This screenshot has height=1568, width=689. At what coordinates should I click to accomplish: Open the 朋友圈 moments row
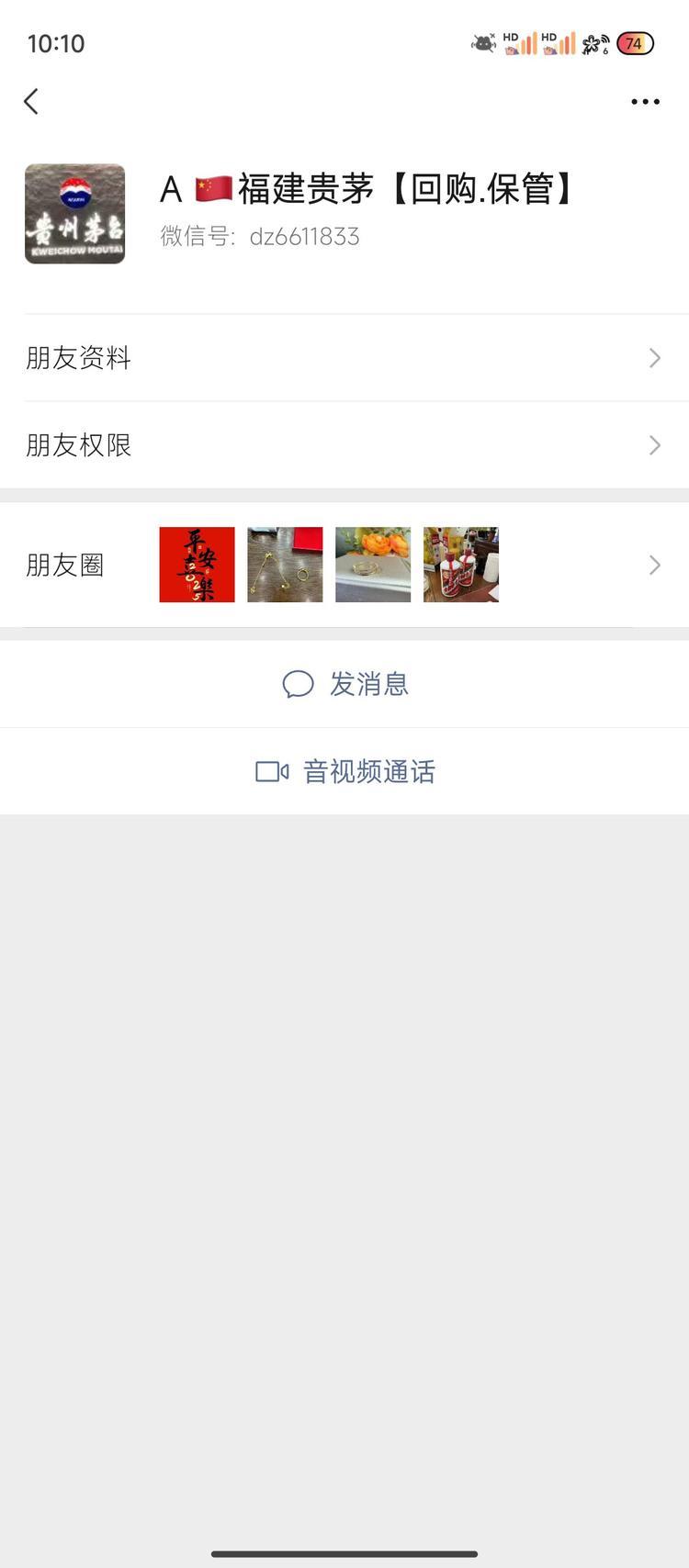point(344,565)
